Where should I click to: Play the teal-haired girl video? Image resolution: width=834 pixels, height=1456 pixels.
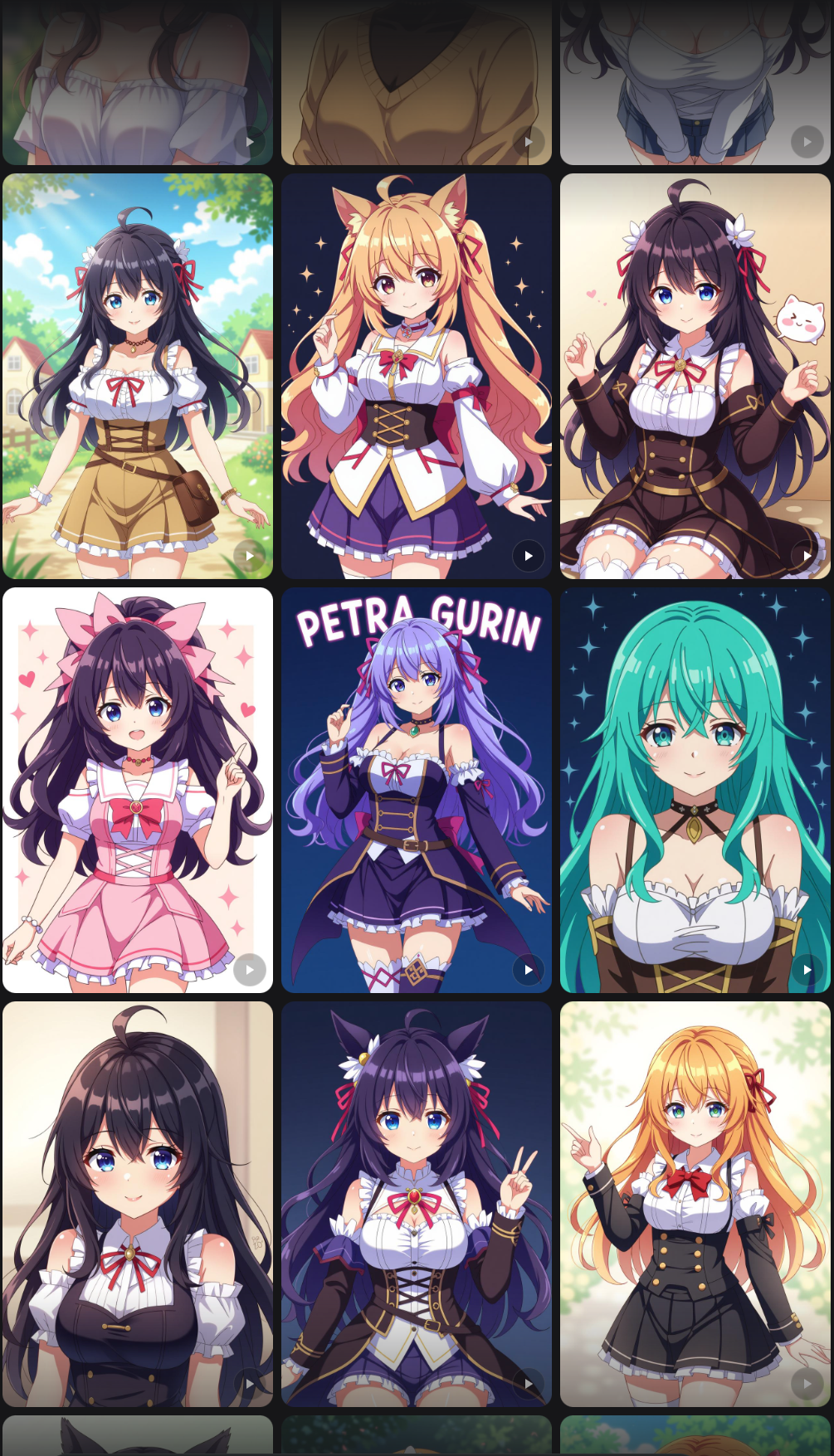coord(807,970)
